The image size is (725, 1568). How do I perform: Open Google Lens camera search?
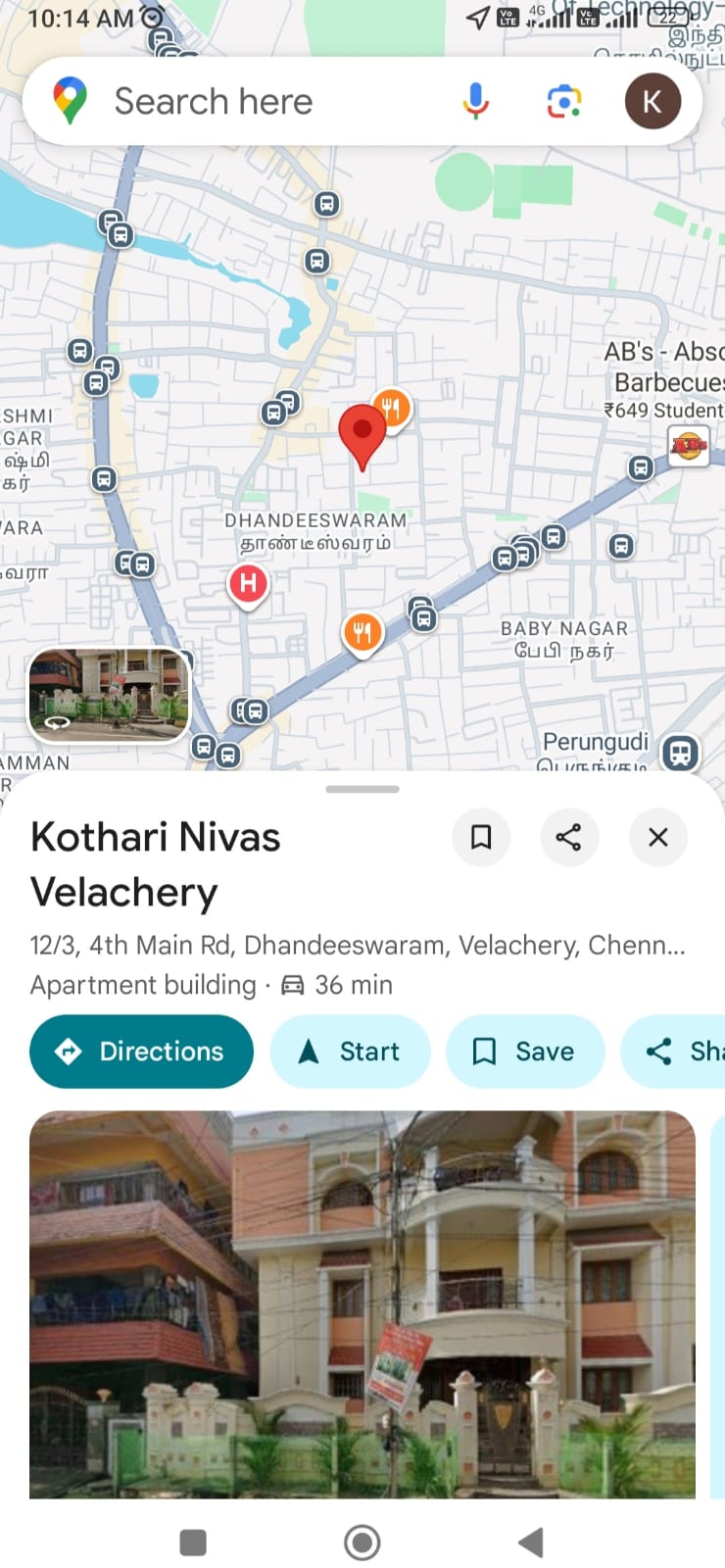(564, 101)
